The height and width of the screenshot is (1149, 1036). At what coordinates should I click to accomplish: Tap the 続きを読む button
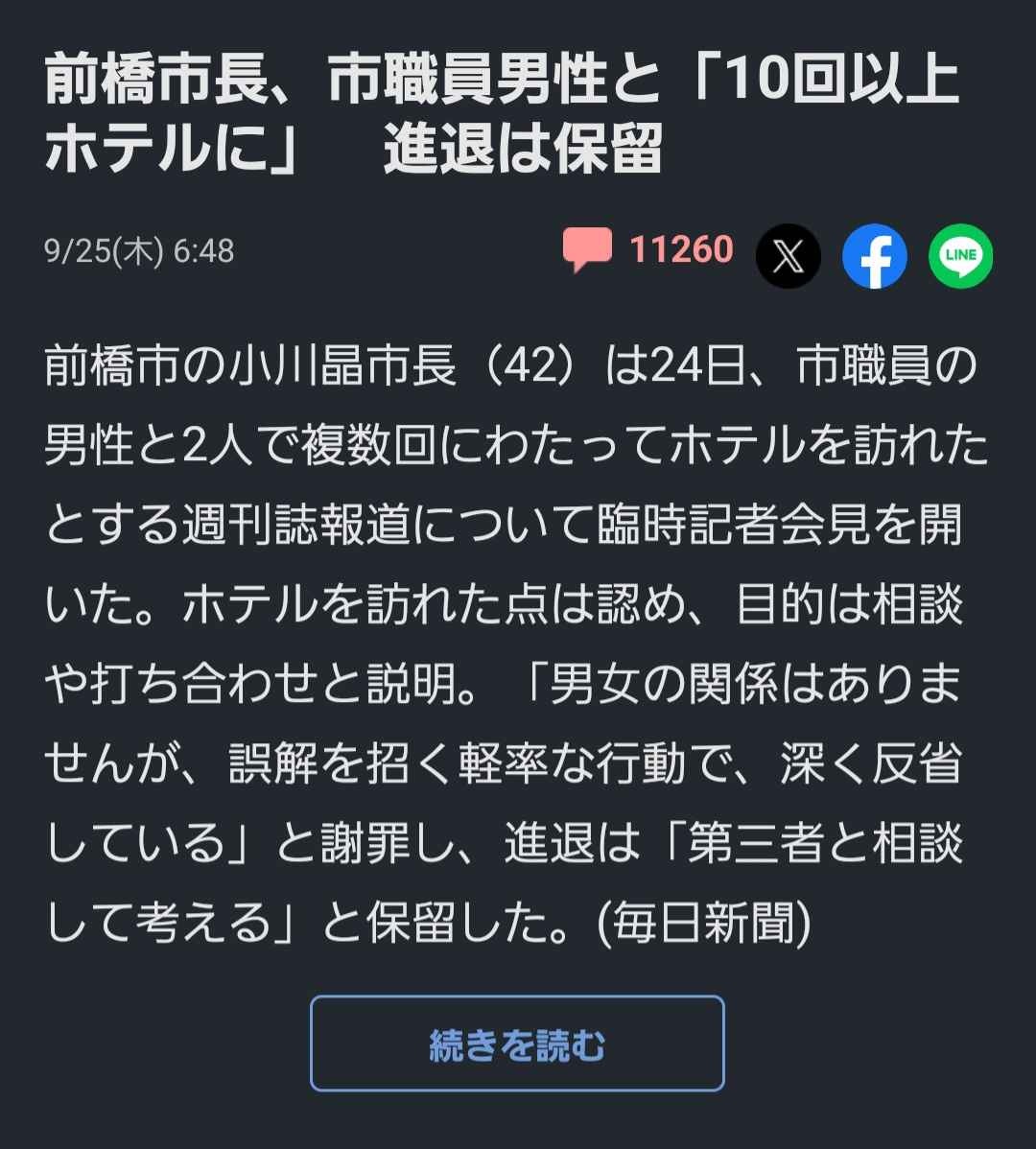click(517, 1043)
